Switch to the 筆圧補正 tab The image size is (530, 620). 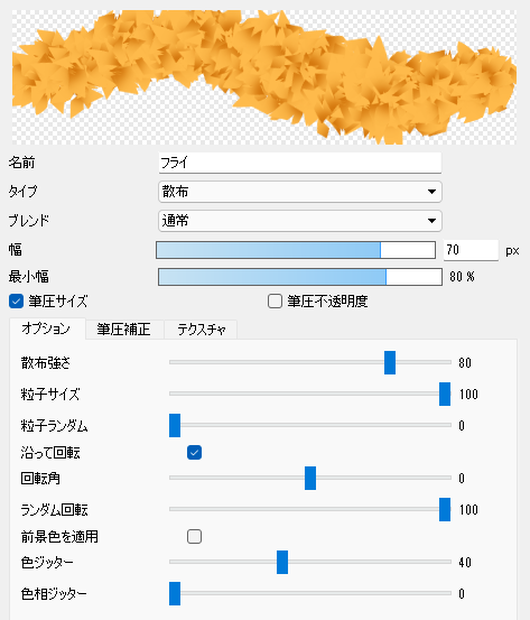124,329
